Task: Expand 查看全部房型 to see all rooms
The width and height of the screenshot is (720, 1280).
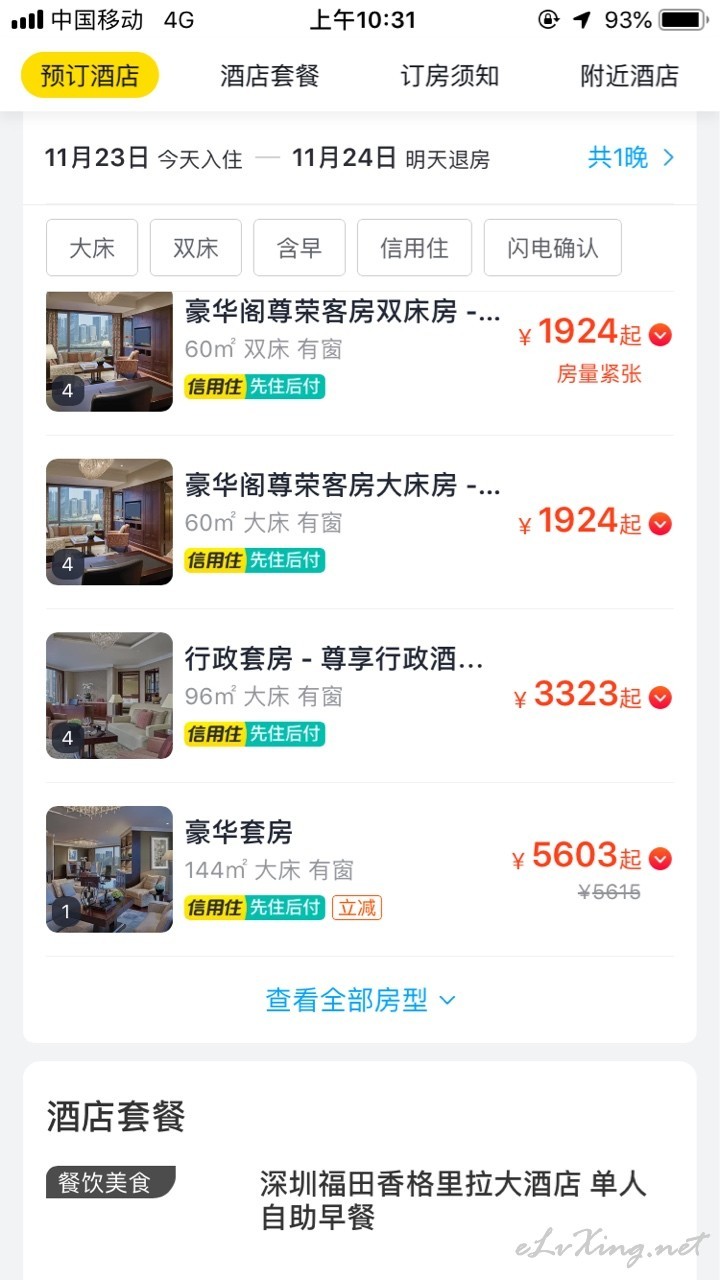Action: 360,1000
